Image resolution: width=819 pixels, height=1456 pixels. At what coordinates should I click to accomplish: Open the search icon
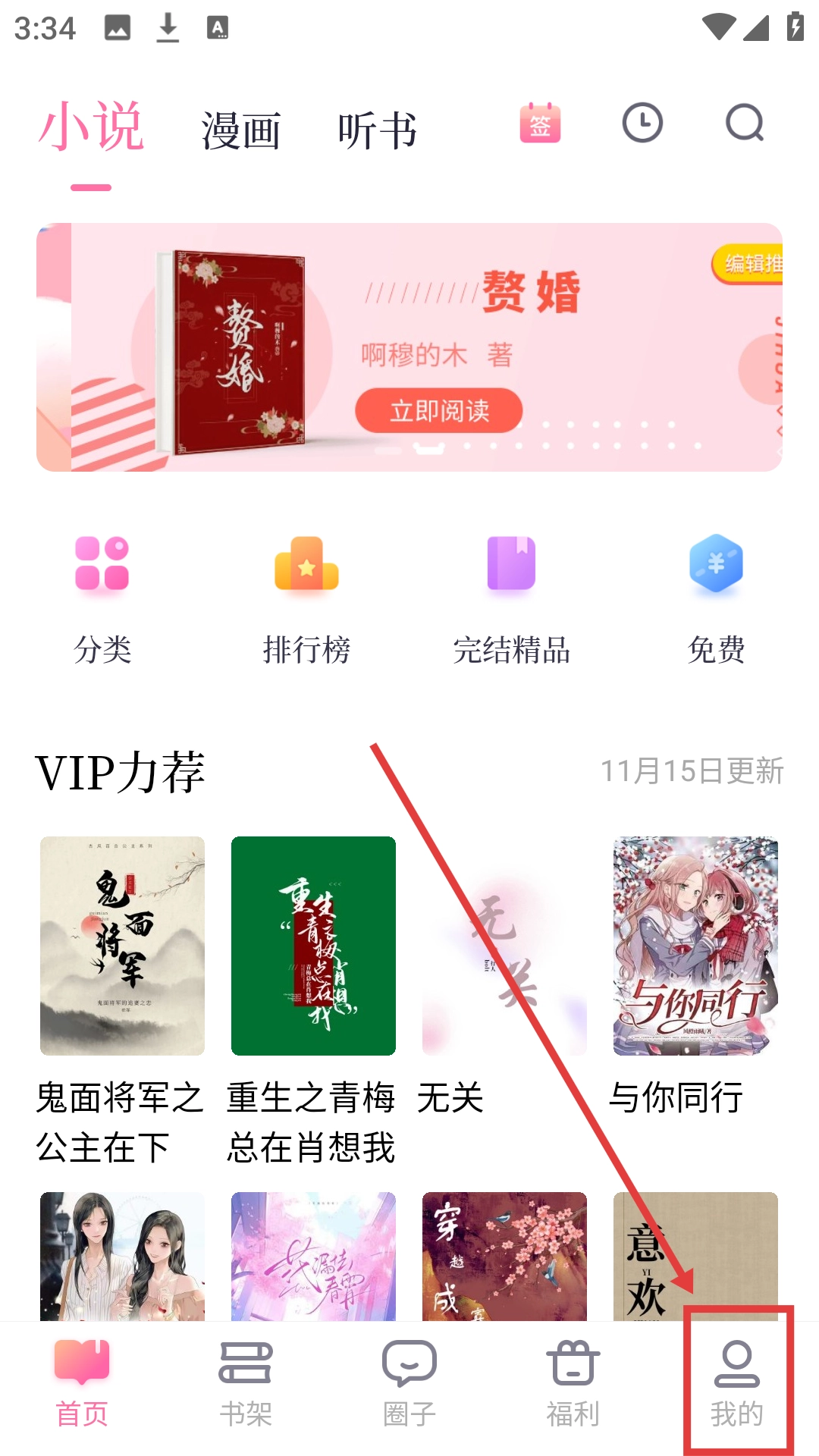pos(744,123)
